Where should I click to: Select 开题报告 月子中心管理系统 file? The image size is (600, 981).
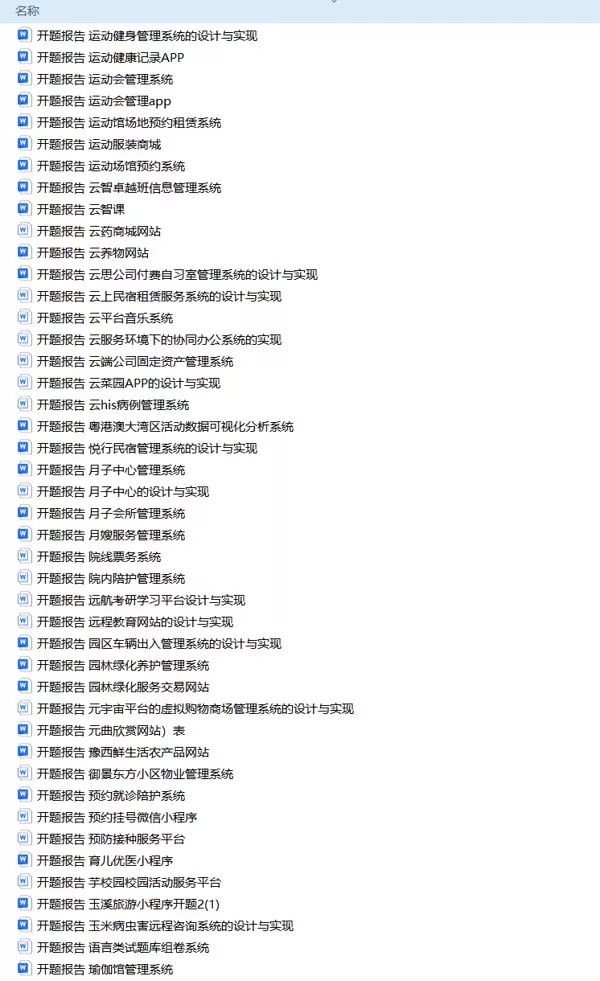pos(110,470)
